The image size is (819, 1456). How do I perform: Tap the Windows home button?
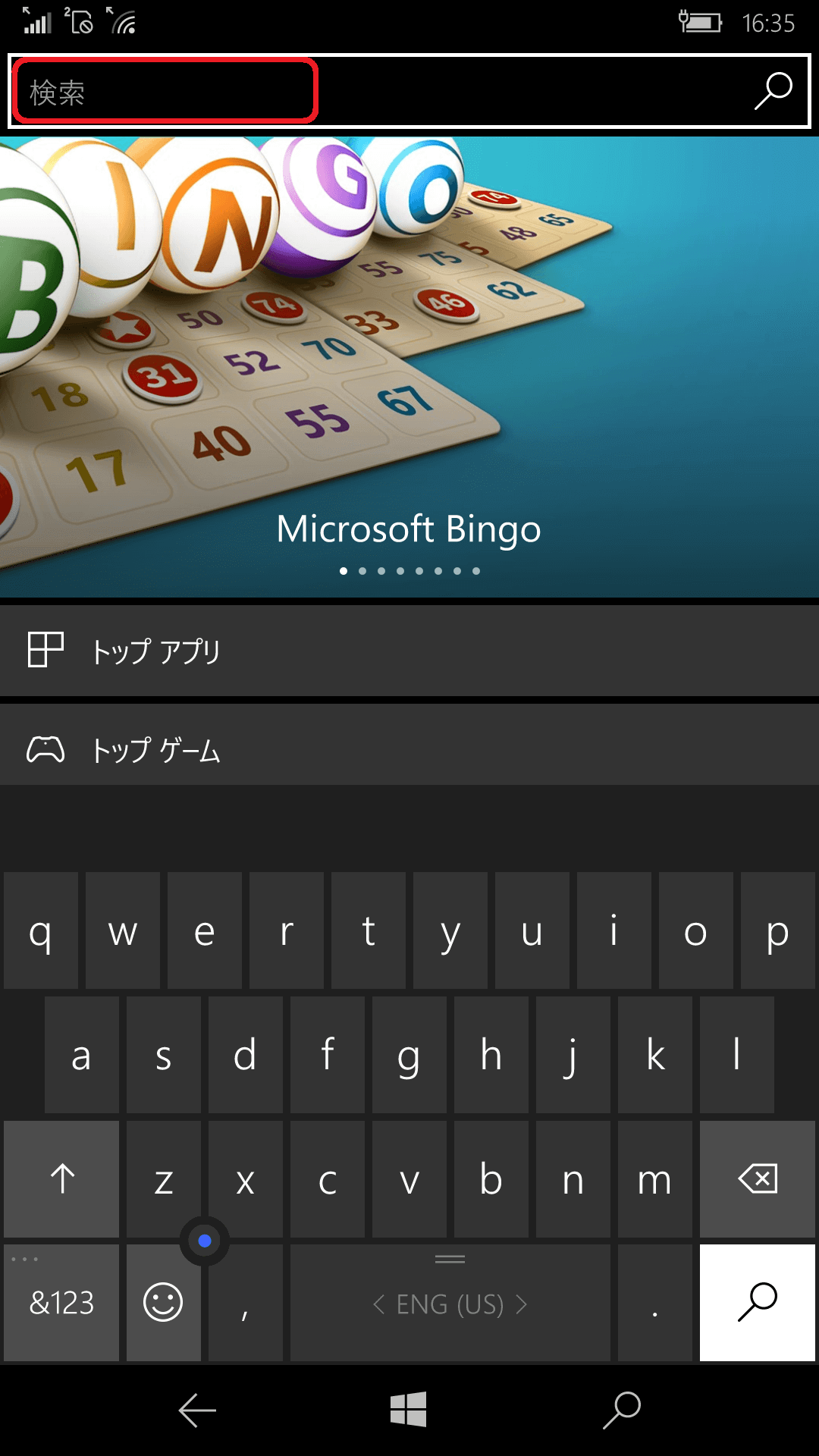[409, 1410]
